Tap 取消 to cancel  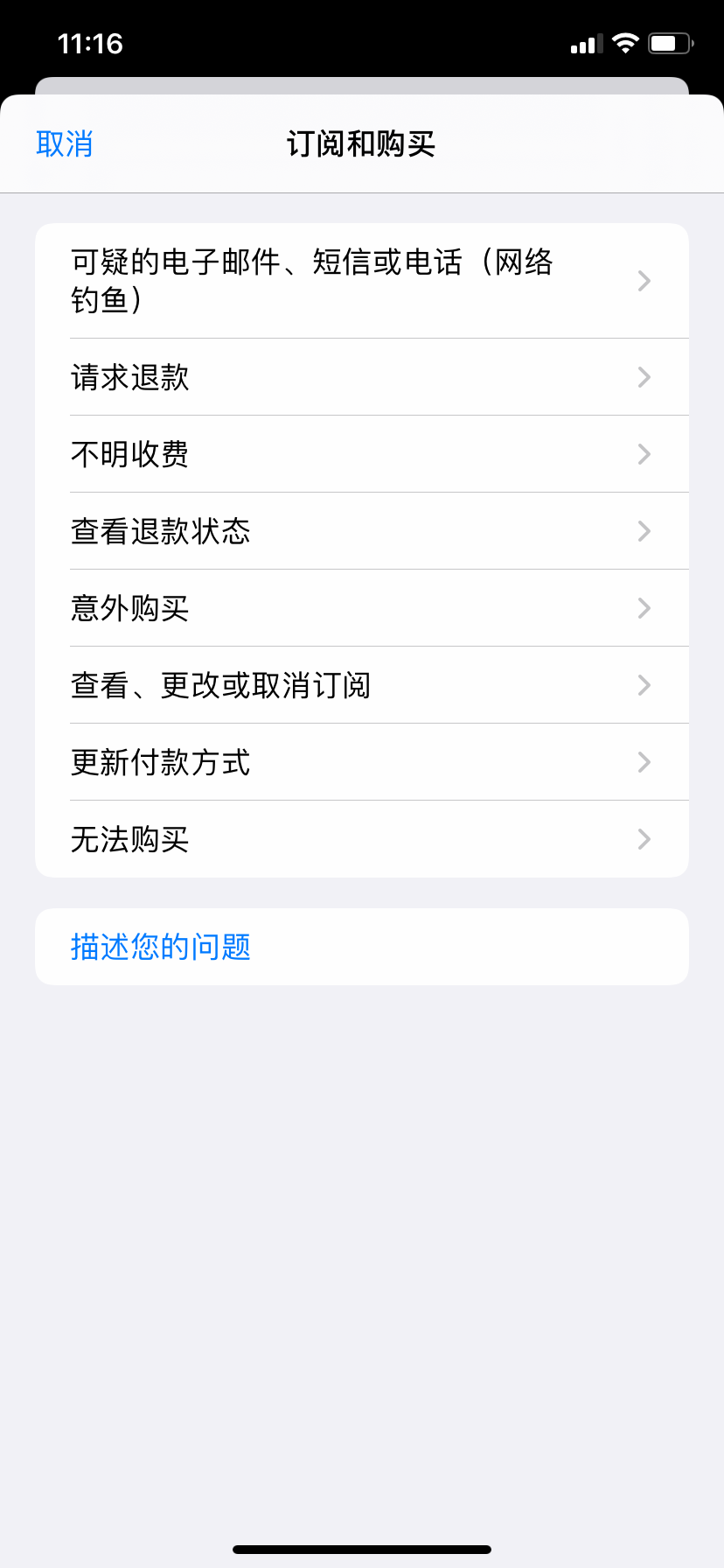65,144
